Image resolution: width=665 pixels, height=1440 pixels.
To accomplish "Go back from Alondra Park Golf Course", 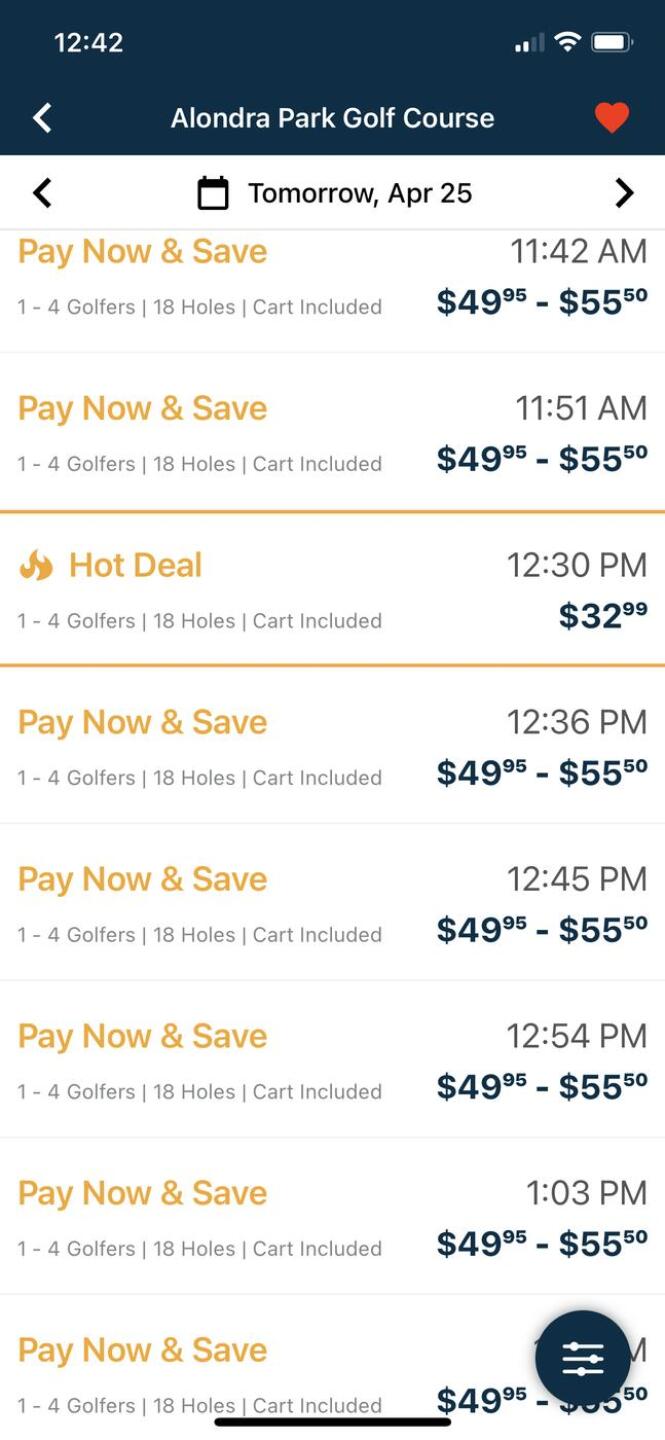I will tap(42, 118).
